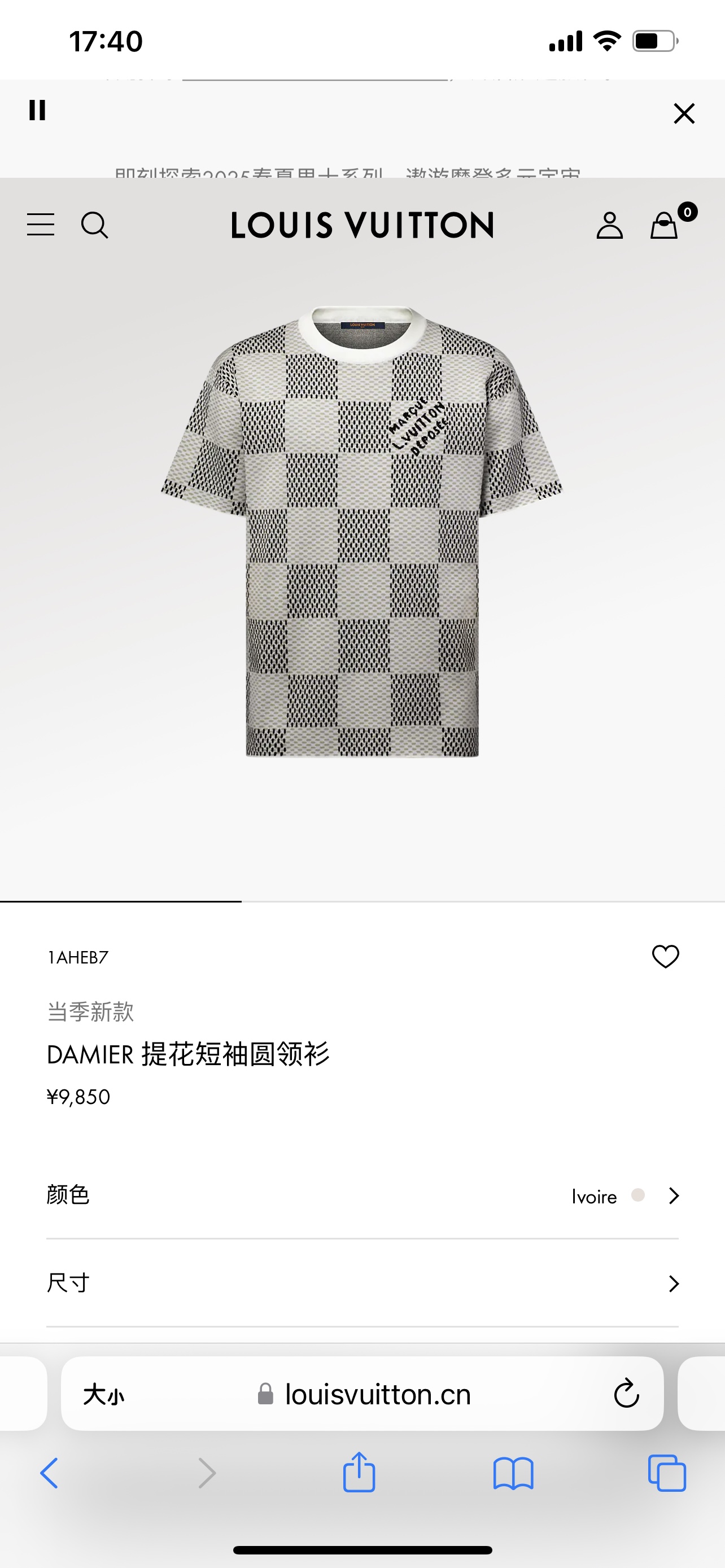Viewport: 725px width, 1568px height.
Task: Reload the louisvuitton.cn page
Action: tap(626, 1394)
